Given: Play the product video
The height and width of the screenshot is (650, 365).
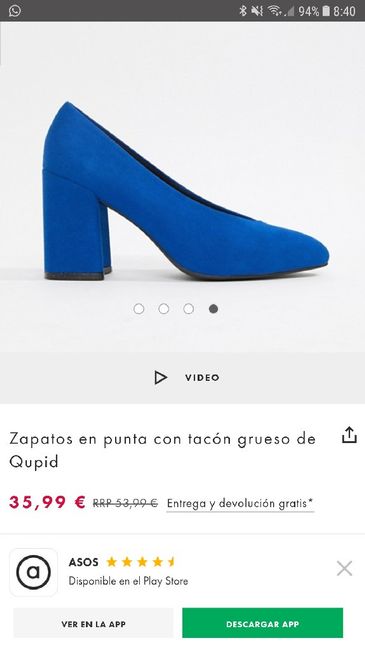Looking at the screenshot, I should (187, 378).
